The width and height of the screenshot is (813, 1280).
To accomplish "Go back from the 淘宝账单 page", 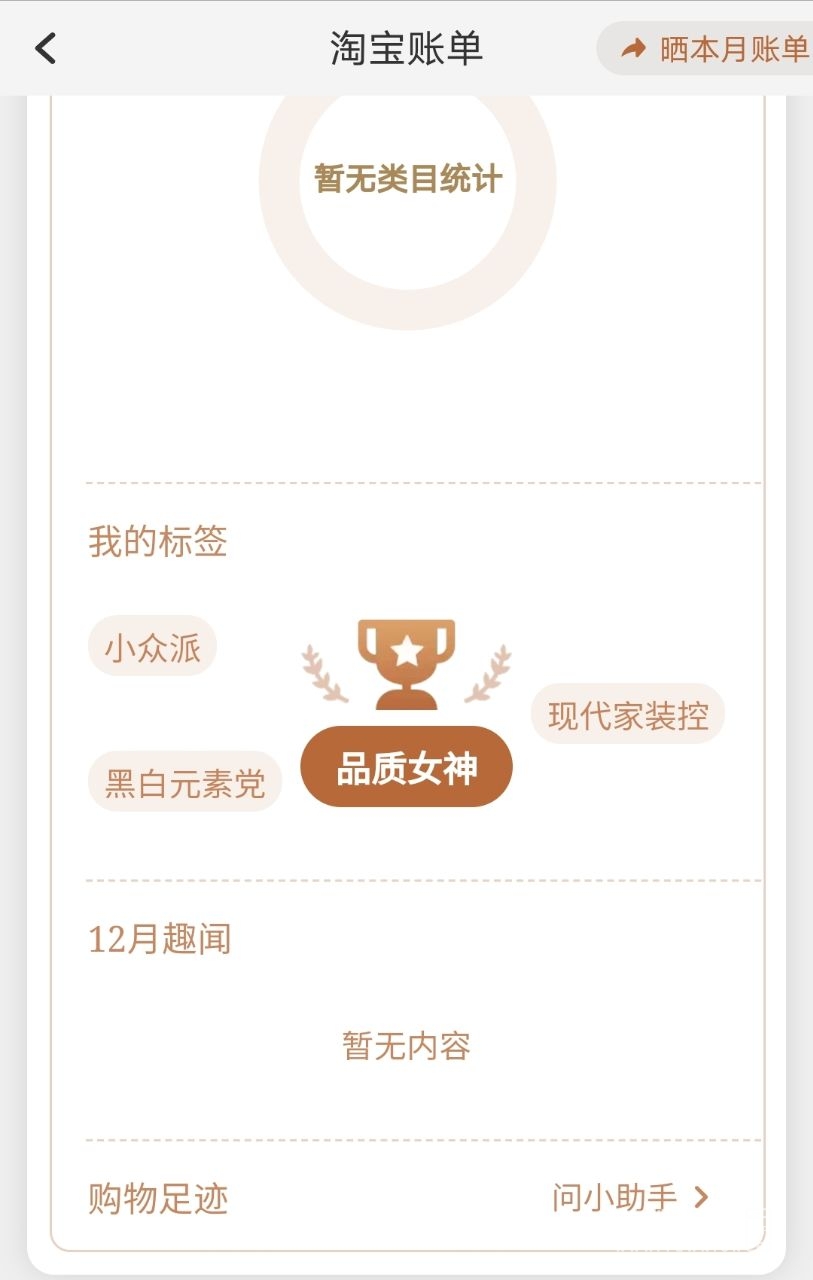I will pos(46,48).
